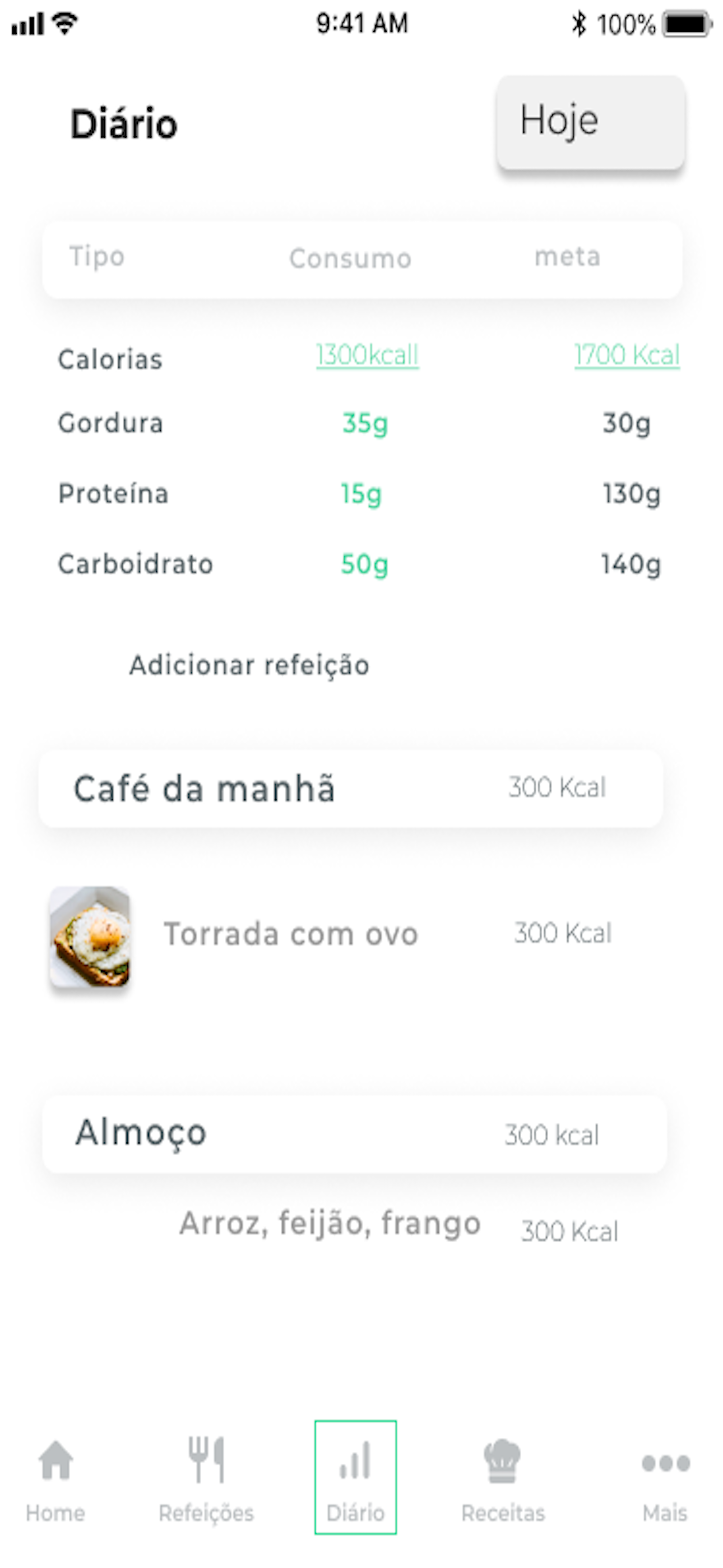
Task: Tap the 1300kcal consumed calories link
Action: 367,355
